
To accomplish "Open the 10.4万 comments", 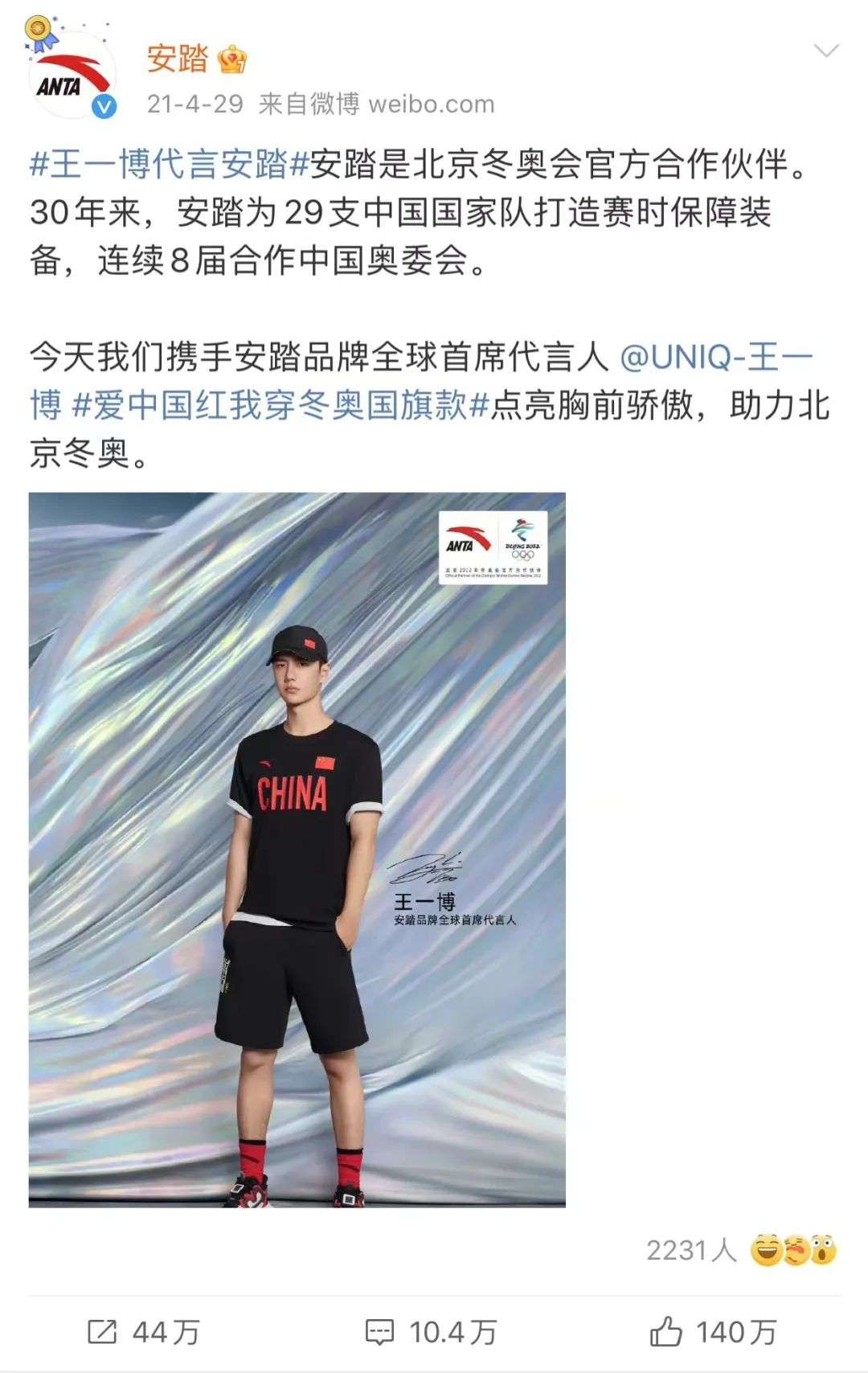I will (431, 1332).
